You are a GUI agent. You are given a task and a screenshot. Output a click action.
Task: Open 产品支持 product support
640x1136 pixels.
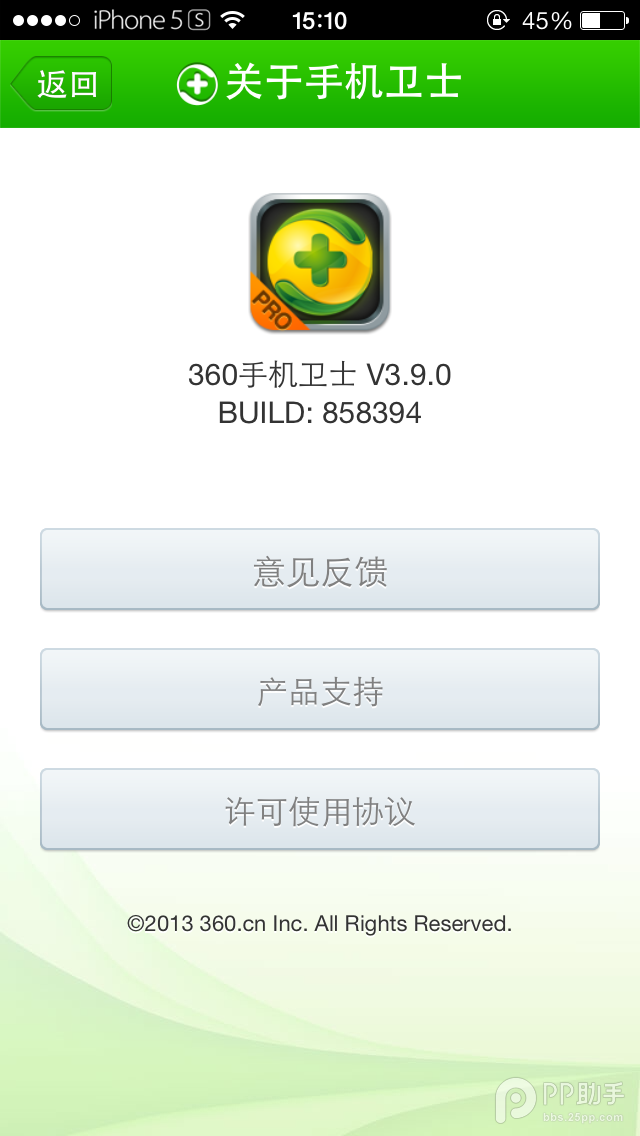[x=320, y=690]
